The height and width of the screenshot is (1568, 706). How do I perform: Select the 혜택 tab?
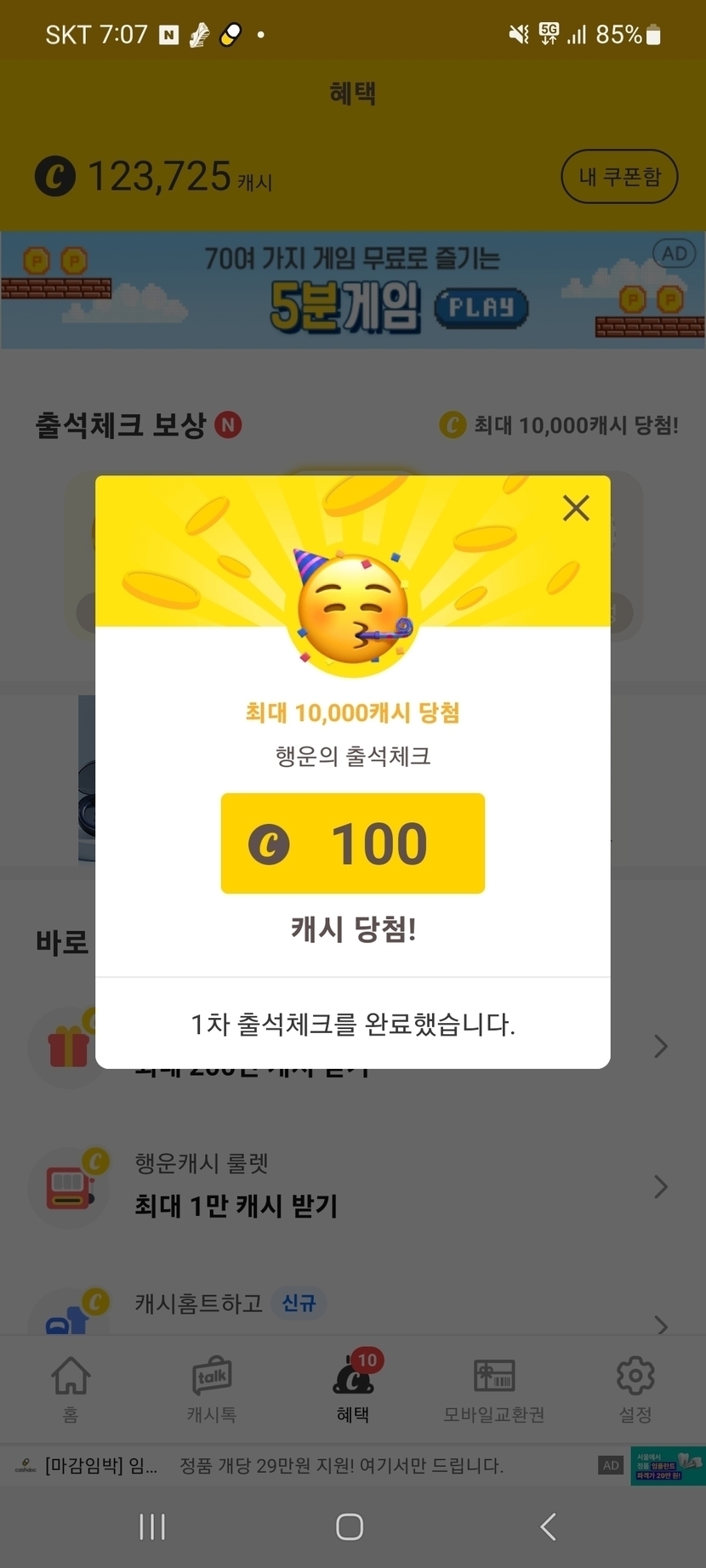click(x=353, y=1388)
